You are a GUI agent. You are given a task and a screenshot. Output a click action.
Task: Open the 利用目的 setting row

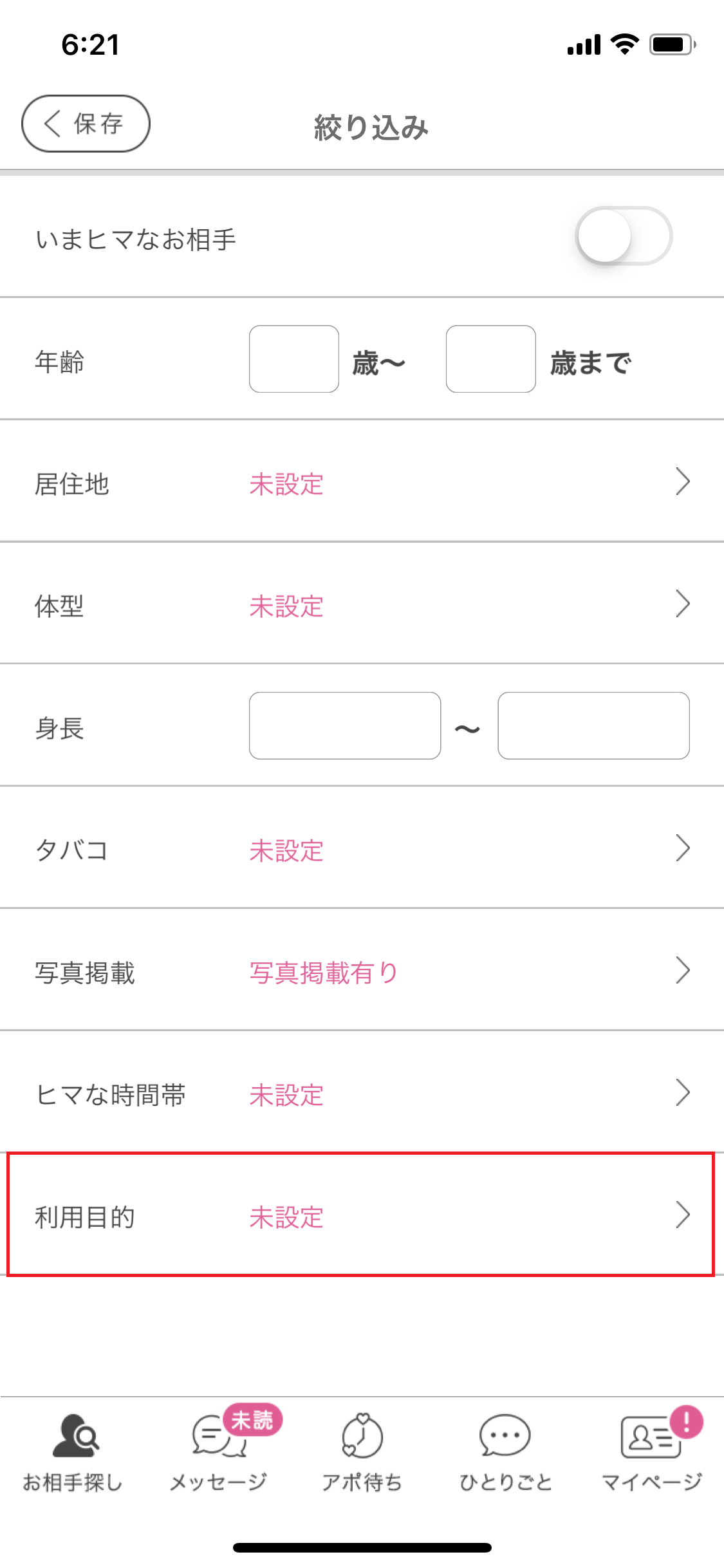pyautogui.click(x=362, y=1215)
